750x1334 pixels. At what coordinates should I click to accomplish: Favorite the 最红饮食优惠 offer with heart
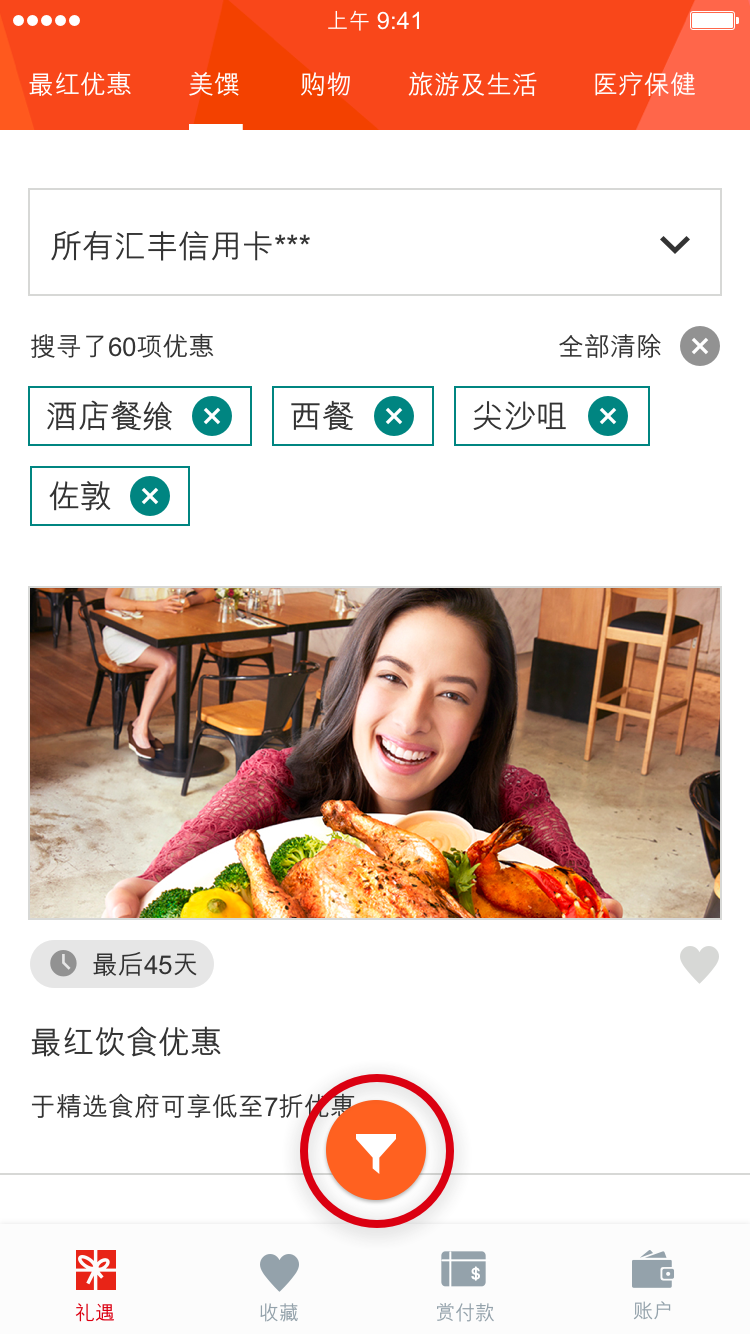coord(699,965)
